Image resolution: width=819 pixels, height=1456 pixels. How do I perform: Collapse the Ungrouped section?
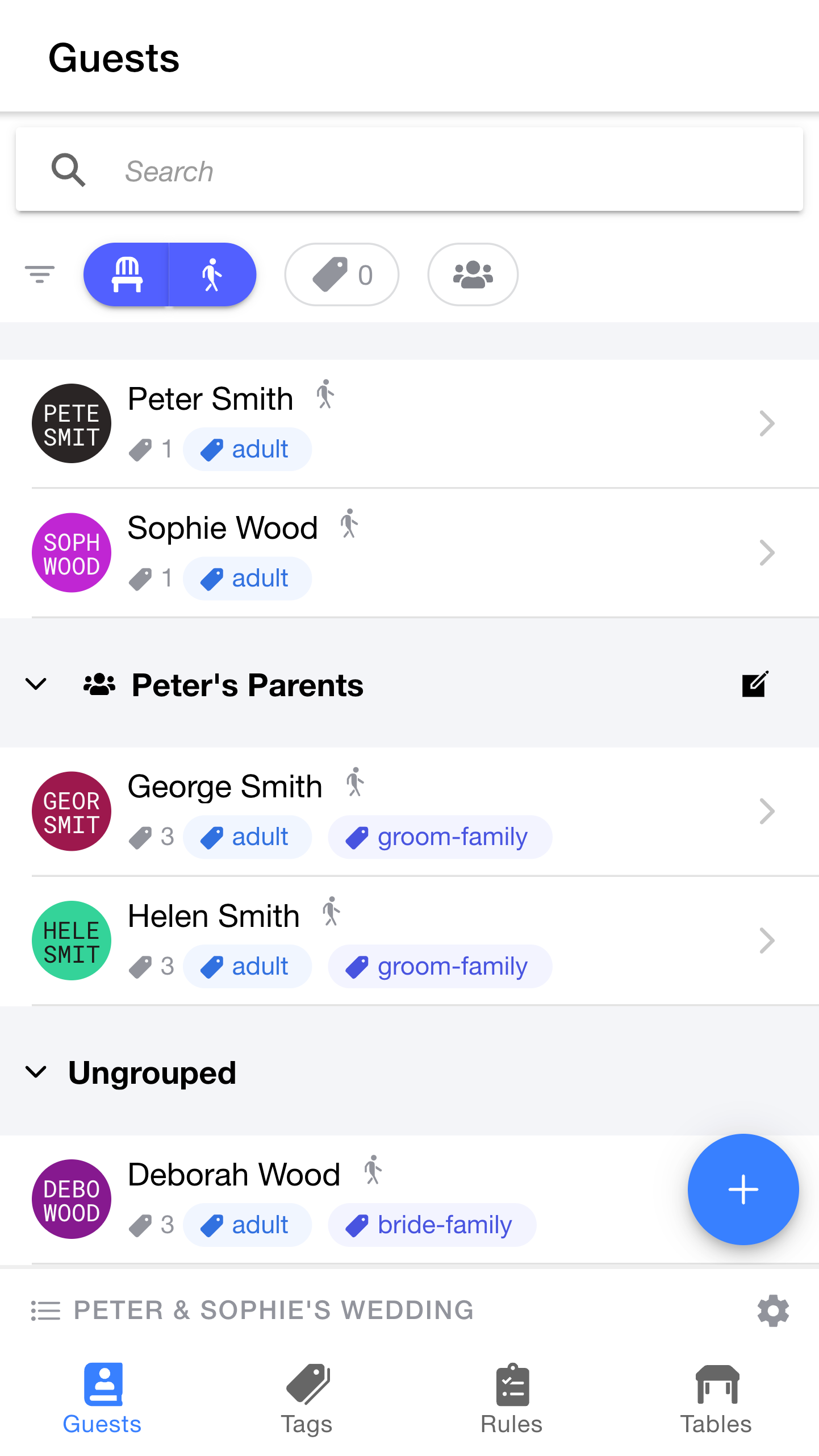(36, 1072)
